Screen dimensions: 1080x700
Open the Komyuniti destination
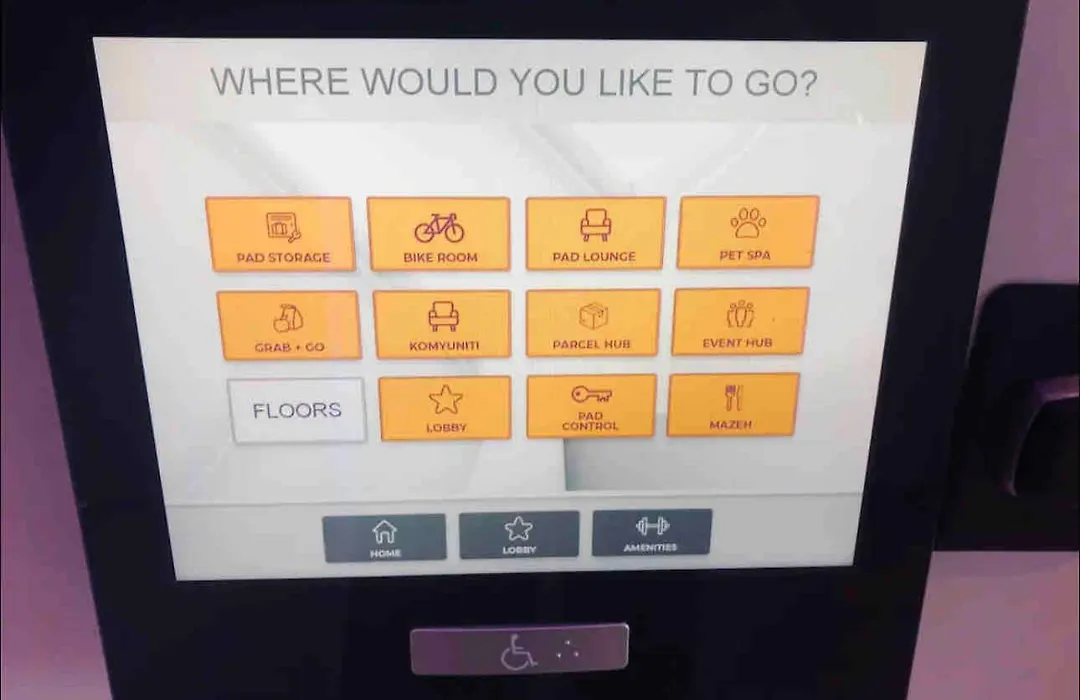click(442, 324)
